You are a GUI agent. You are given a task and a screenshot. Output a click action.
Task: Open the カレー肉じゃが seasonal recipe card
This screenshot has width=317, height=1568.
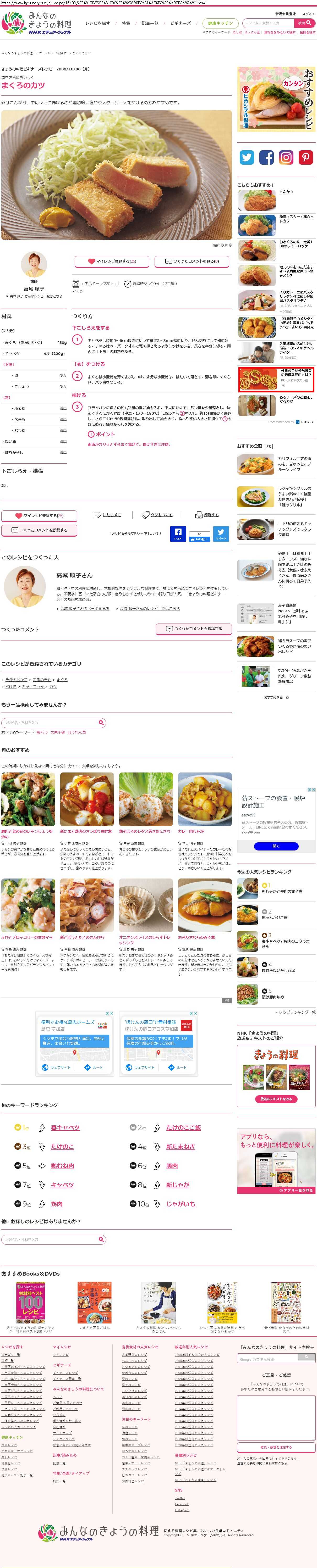tap(191, 831)
